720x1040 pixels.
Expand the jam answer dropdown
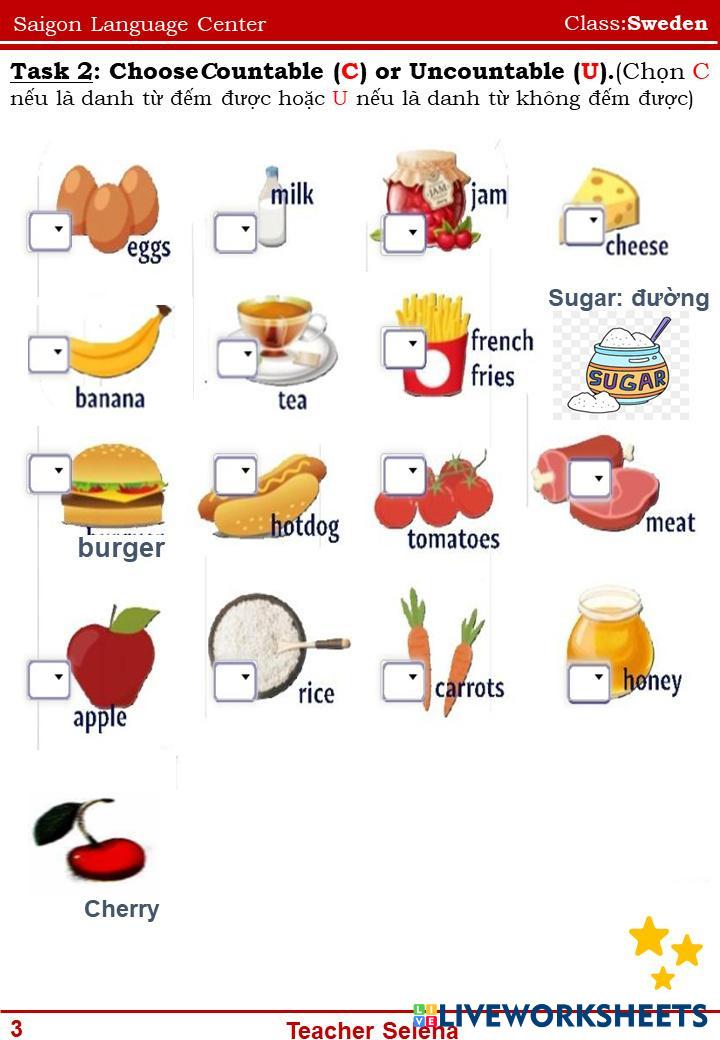404,233
